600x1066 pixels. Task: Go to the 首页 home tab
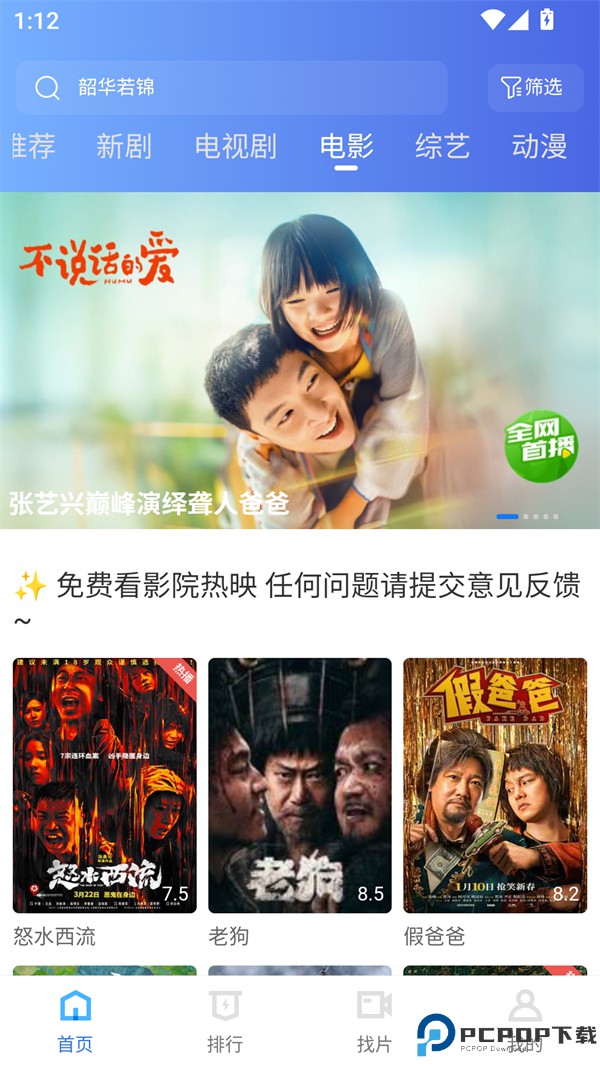(75, 1020)
